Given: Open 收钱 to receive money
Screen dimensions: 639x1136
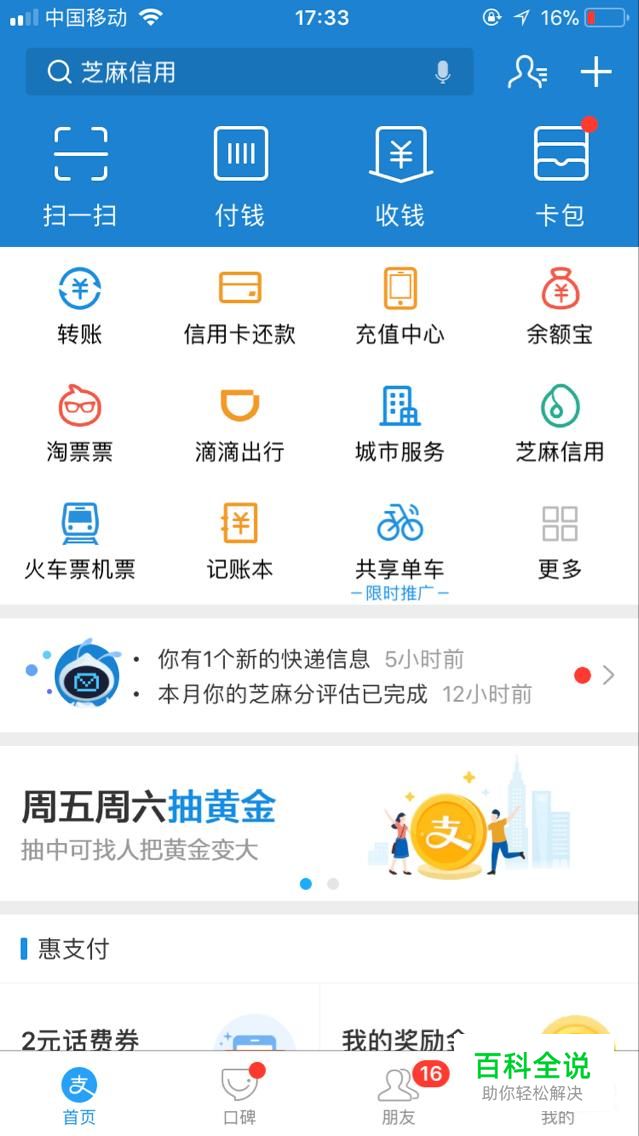Looking at the screenshot, I should tap(400, 176).
